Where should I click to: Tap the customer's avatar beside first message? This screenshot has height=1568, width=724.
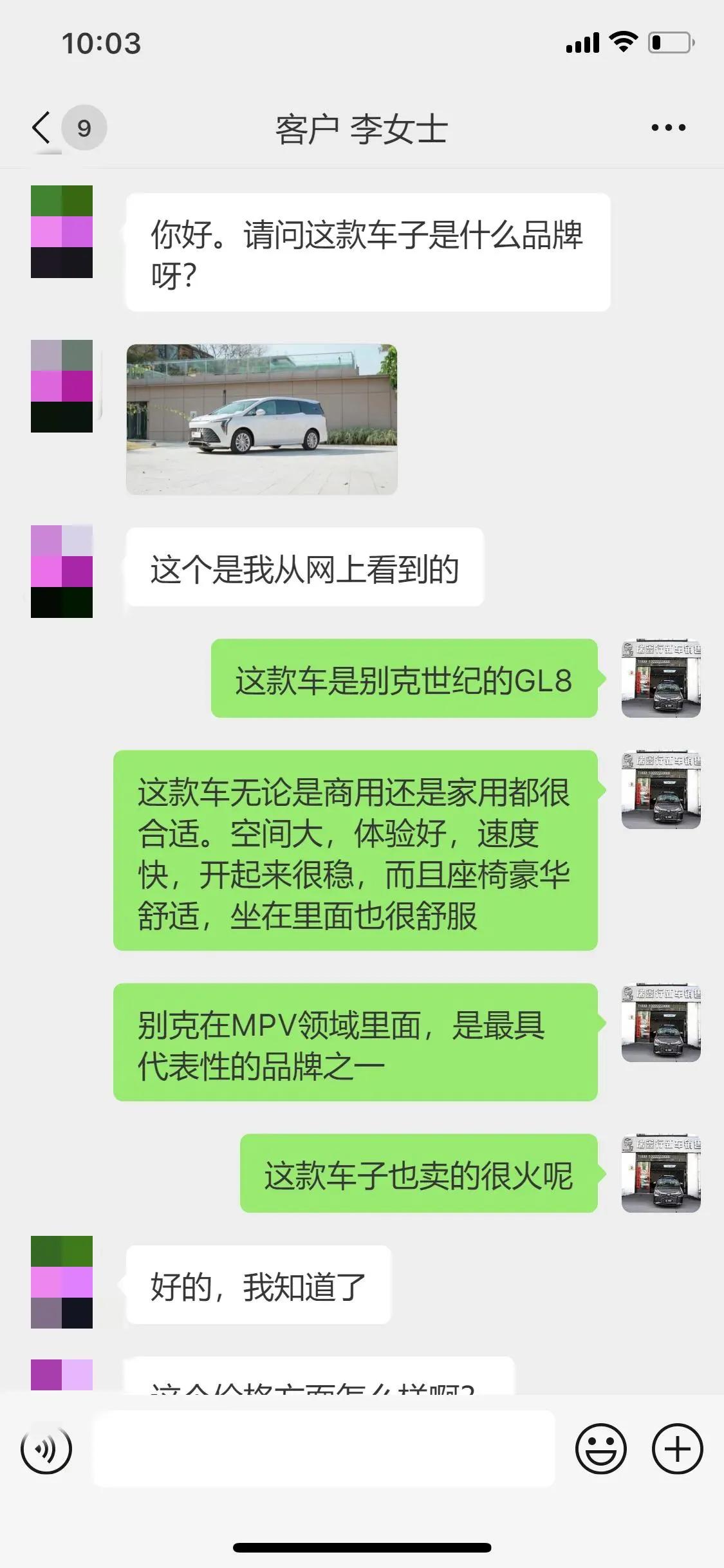(62, 232)
